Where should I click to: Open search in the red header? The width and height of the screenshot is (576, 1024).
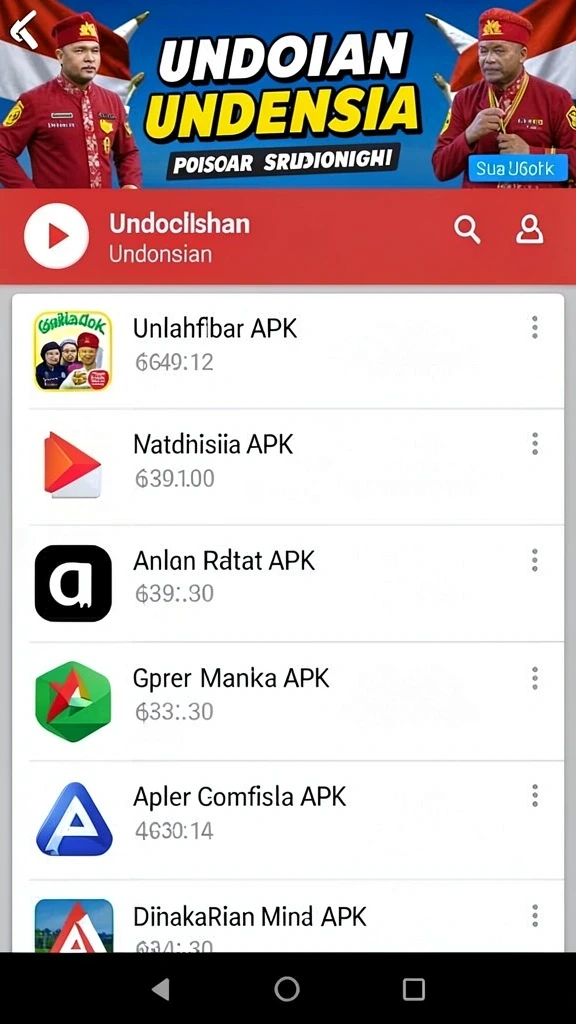pos(467,230)
